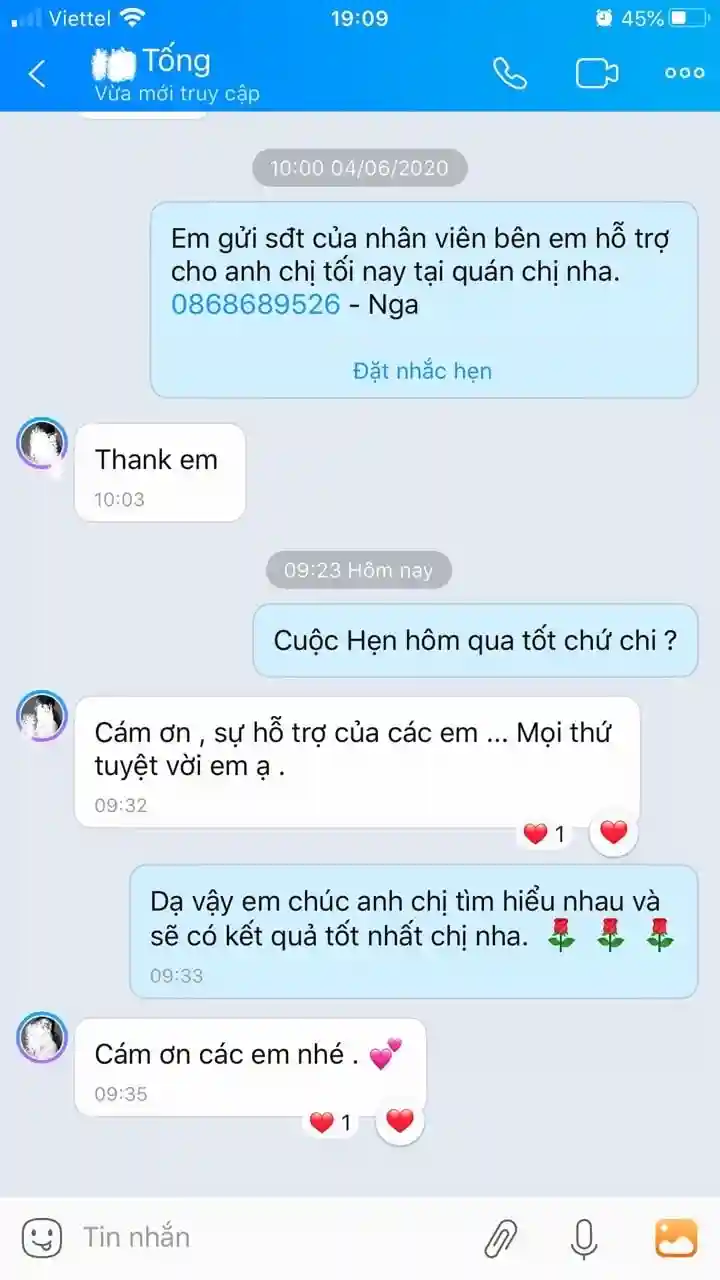The width and height of the screenshot is (720, 1280).
Task: Start a voice call
Action: tap(509, 73)
